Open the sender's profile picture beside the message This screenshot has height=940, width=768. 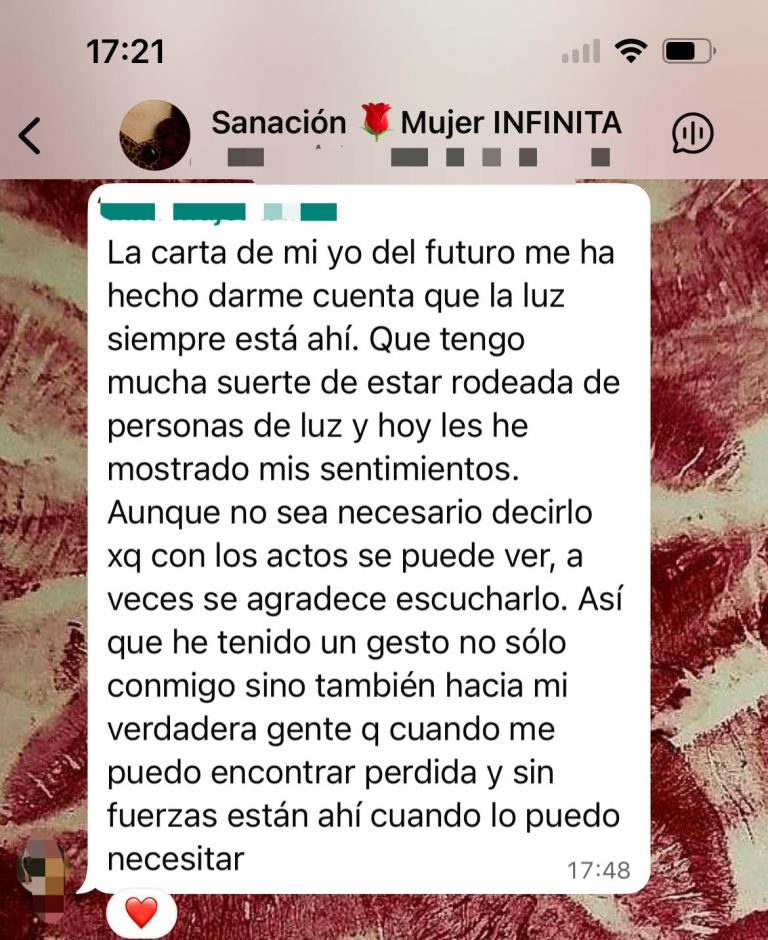pyautogui.click(x=42, y=867)
